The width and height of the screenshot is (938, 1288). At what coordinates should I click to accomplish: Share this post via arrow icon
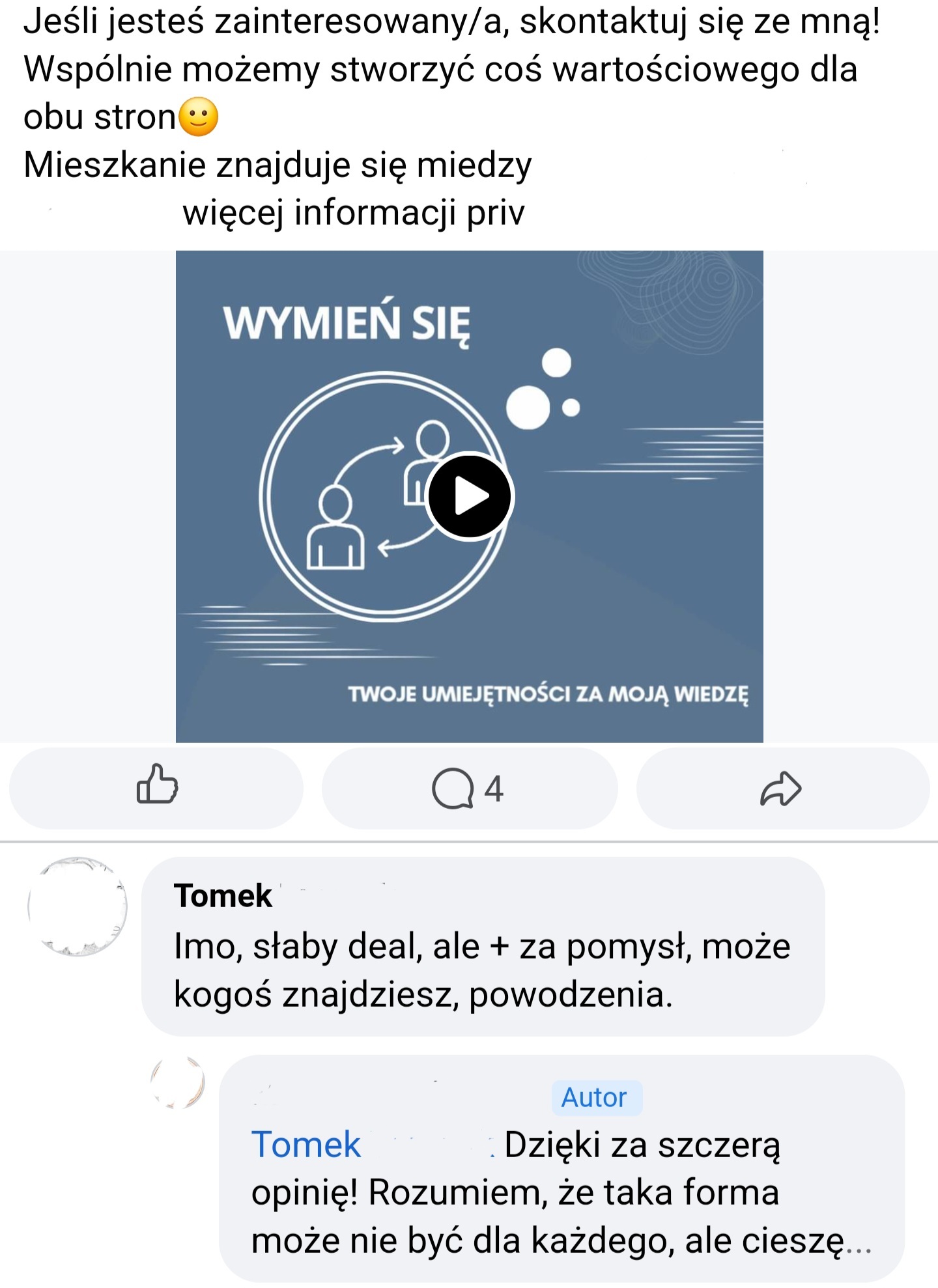coord(781,788)
